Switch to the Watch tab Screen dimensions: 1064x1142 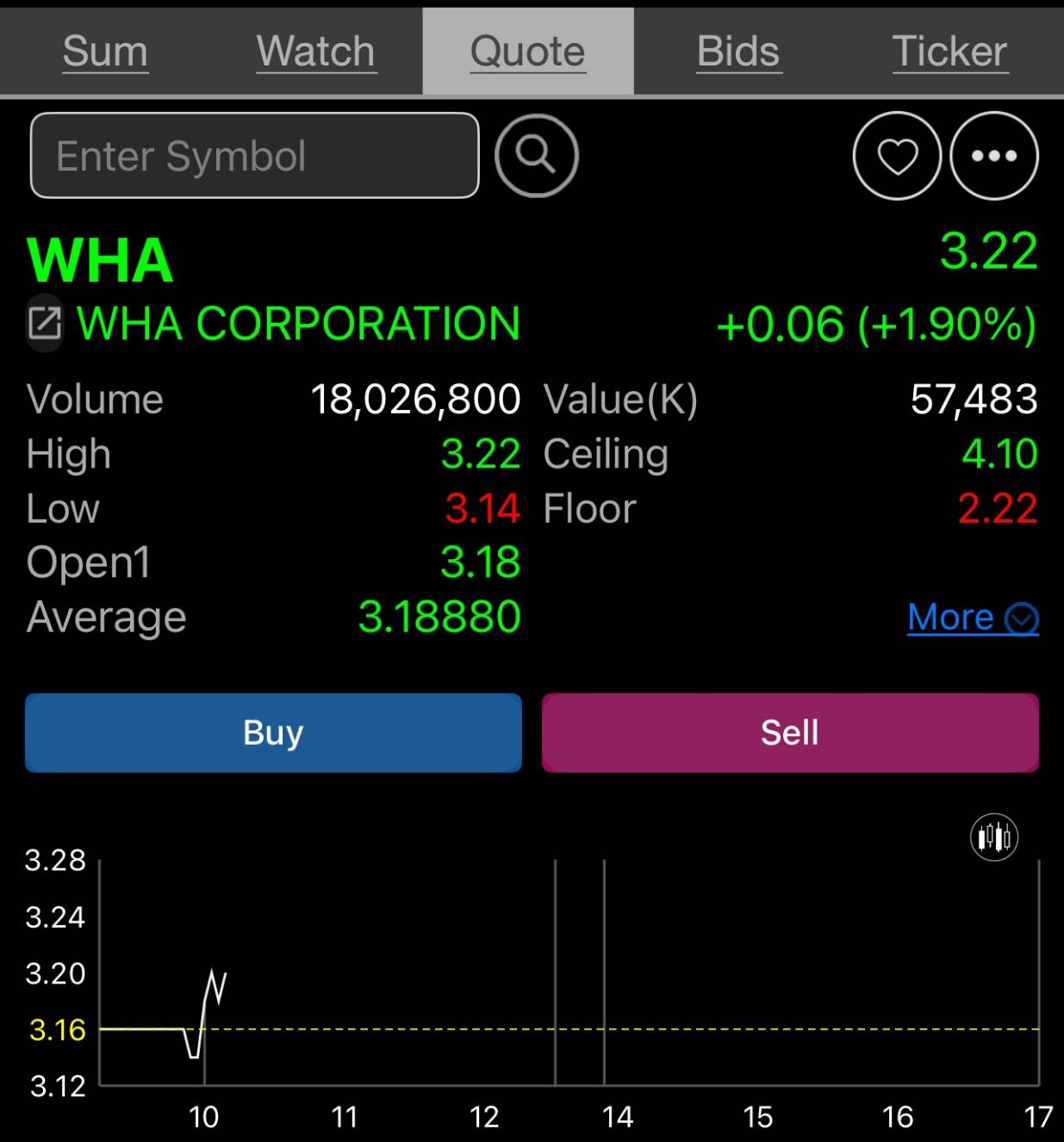(x=316, y=52)
